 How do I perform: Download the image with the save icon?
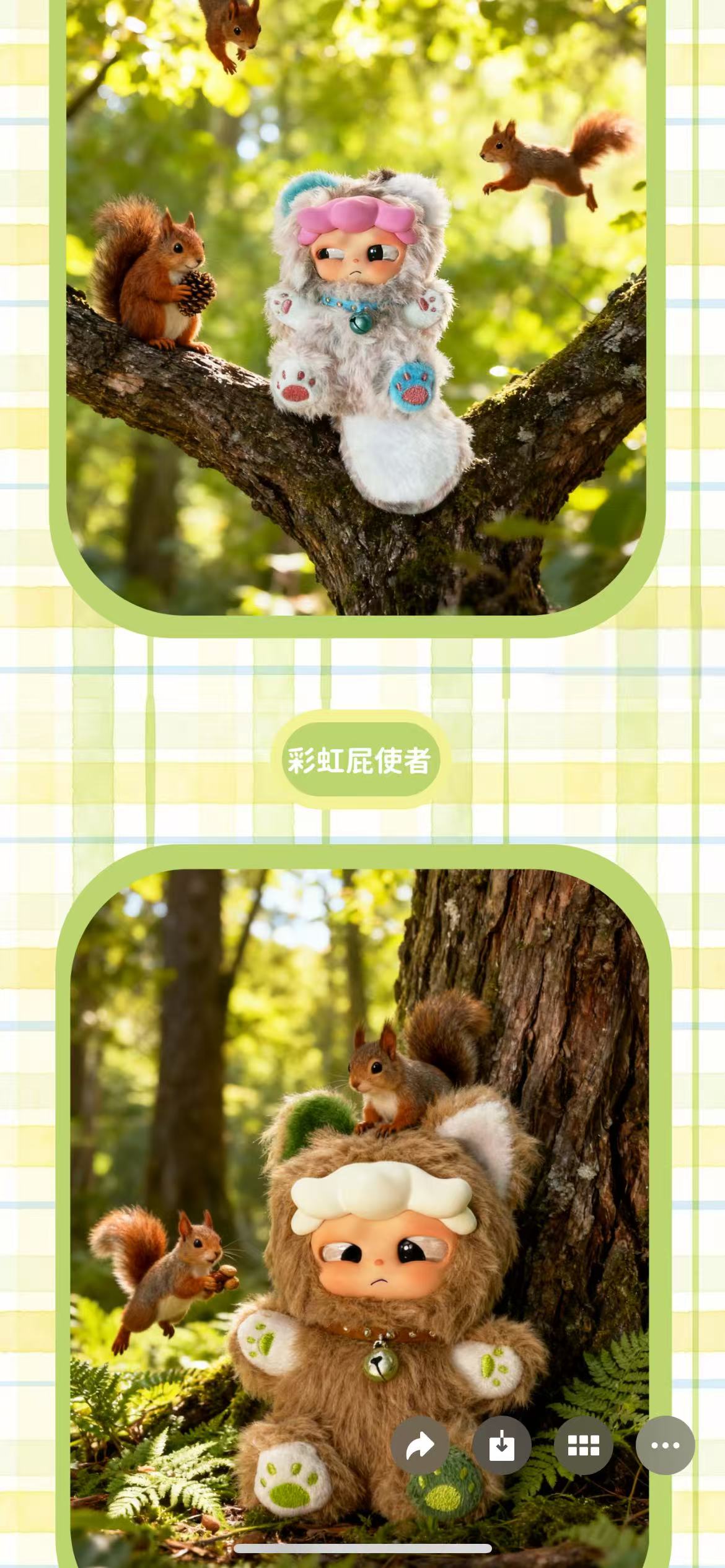[x=501, y=1445]
